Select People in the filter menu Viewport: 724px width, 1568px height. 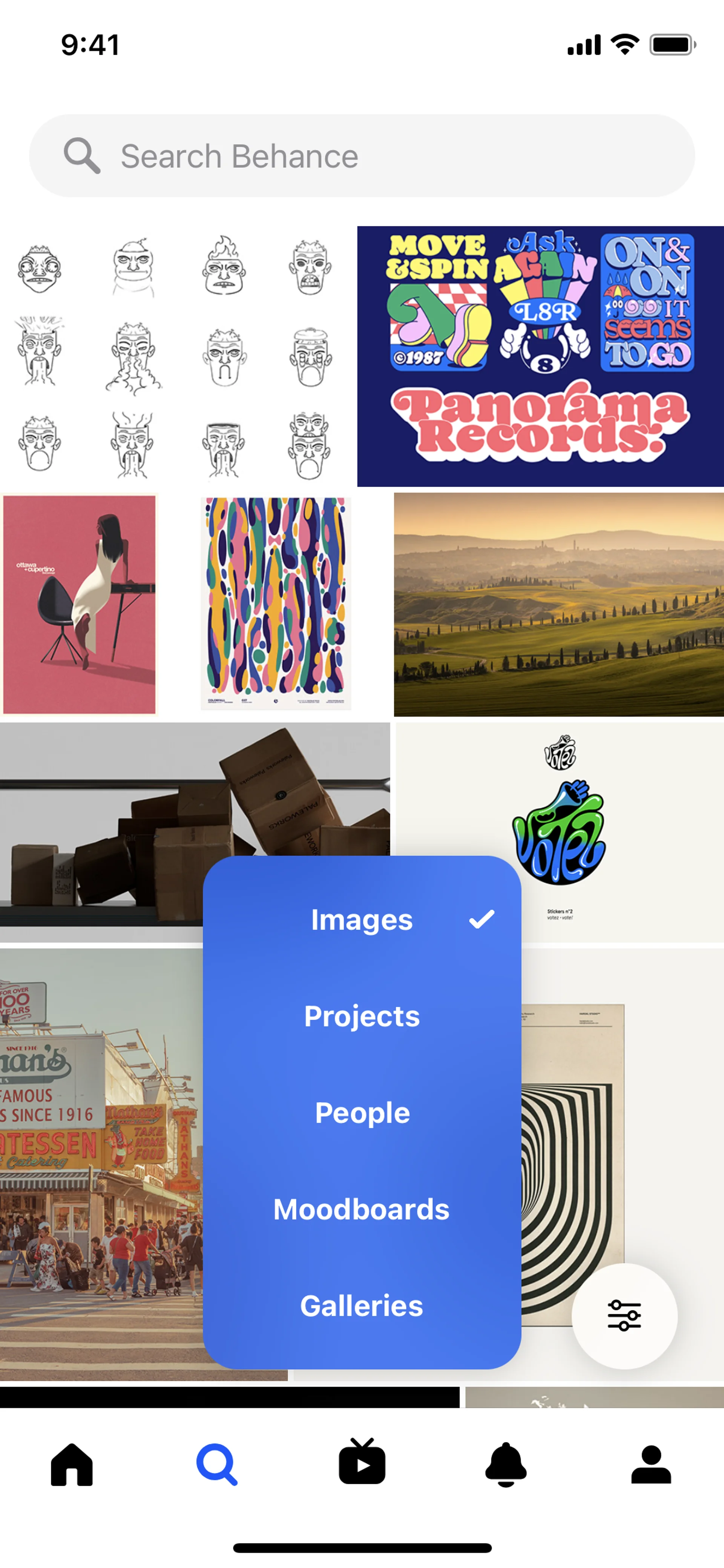click(361, 1113)
